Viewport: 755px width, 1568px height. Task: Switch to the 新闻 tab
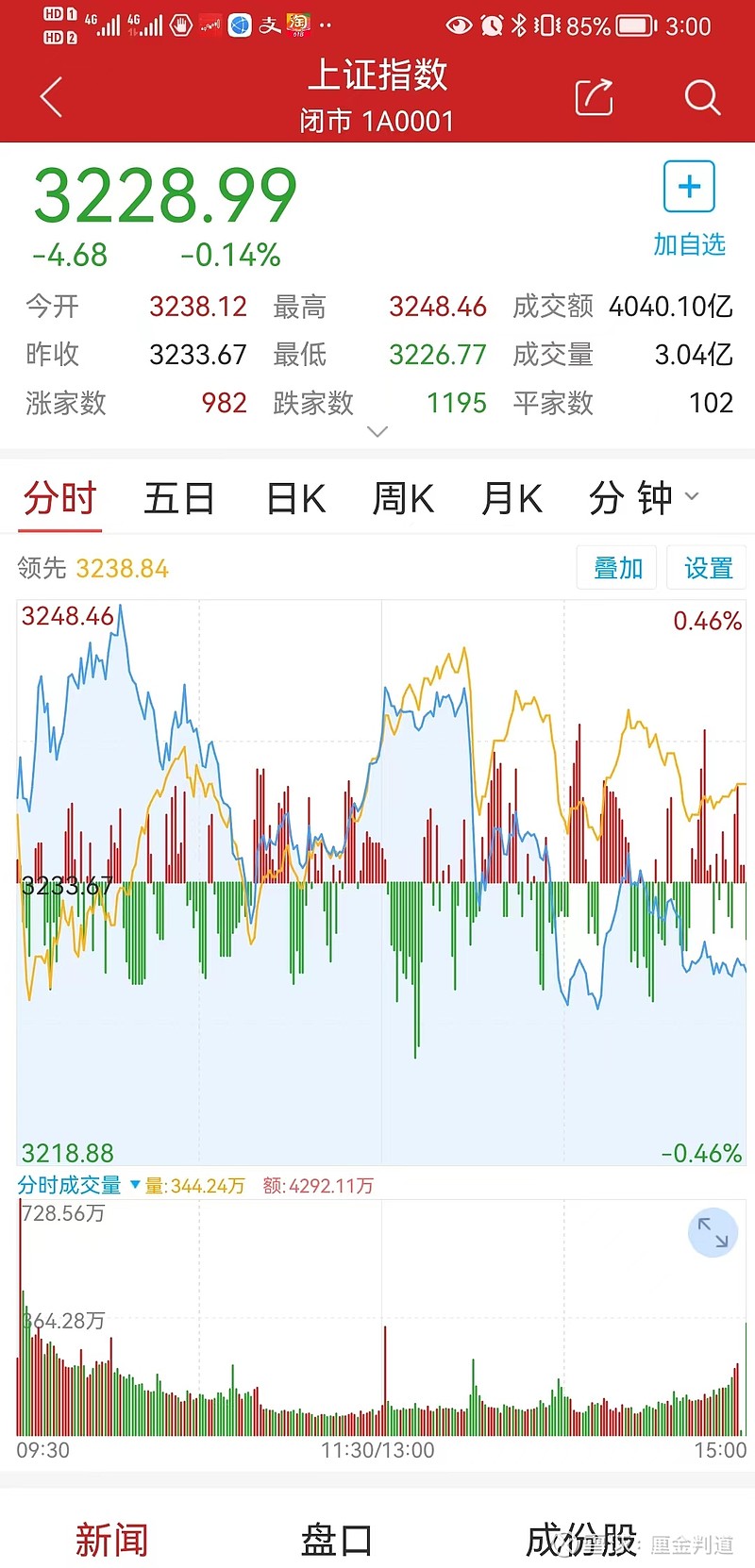coord(112,1540)
